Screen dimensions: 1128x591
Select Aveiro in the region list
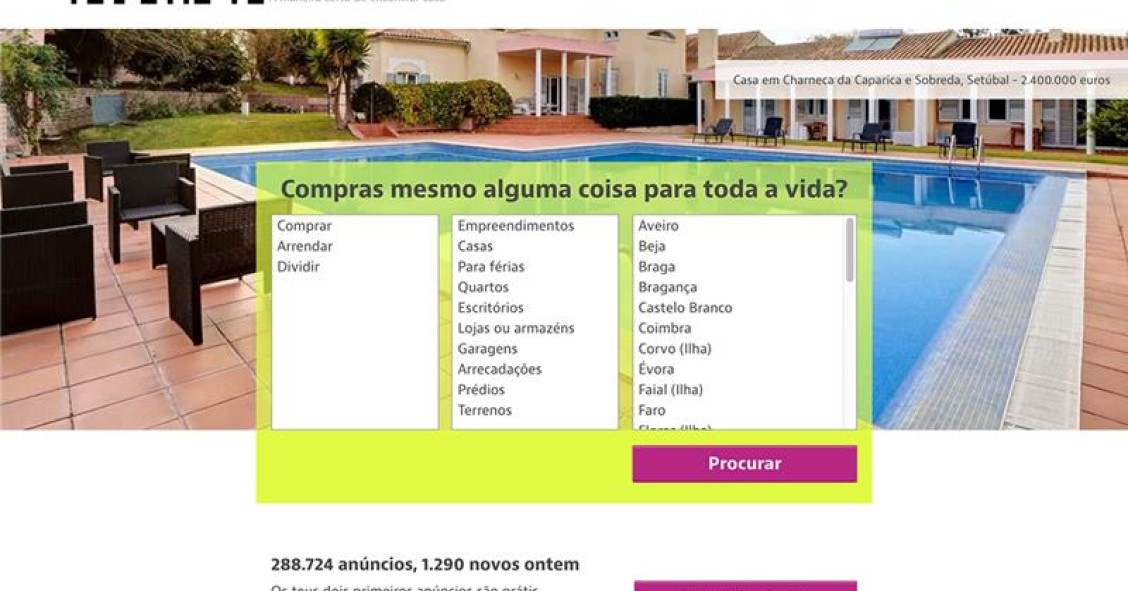tap(658, 226)
